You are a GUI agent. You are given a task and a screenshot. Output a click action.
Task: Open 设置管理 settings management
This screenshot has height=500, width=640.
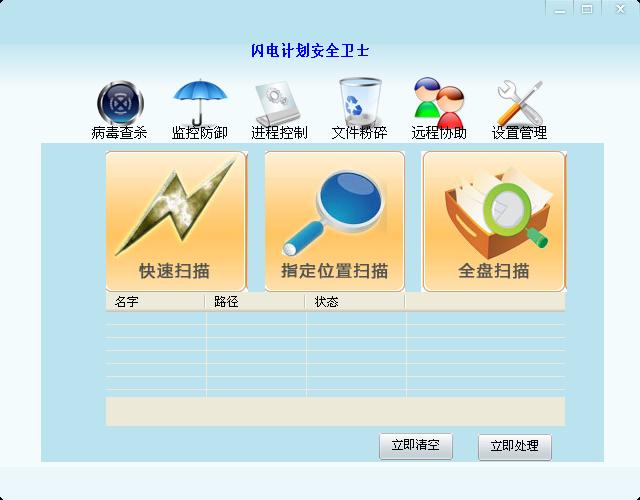519,108
